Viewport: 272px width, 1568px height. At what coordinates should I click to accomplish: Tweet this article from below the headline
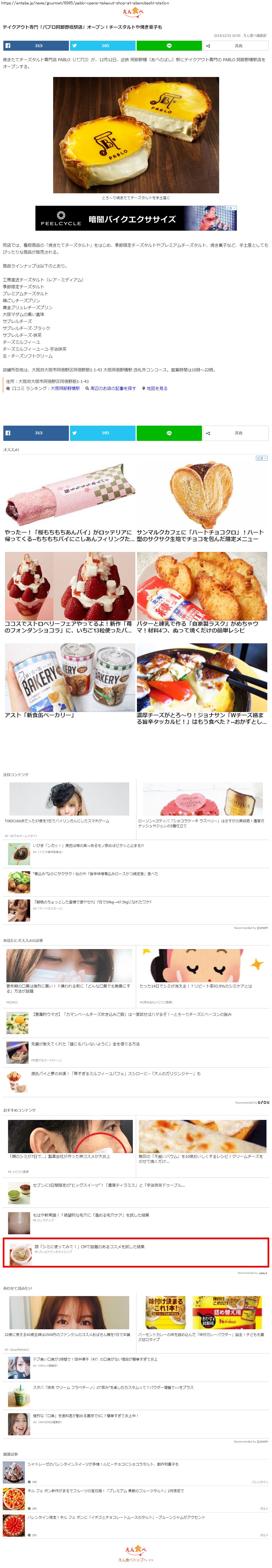(x=102, y=46)
